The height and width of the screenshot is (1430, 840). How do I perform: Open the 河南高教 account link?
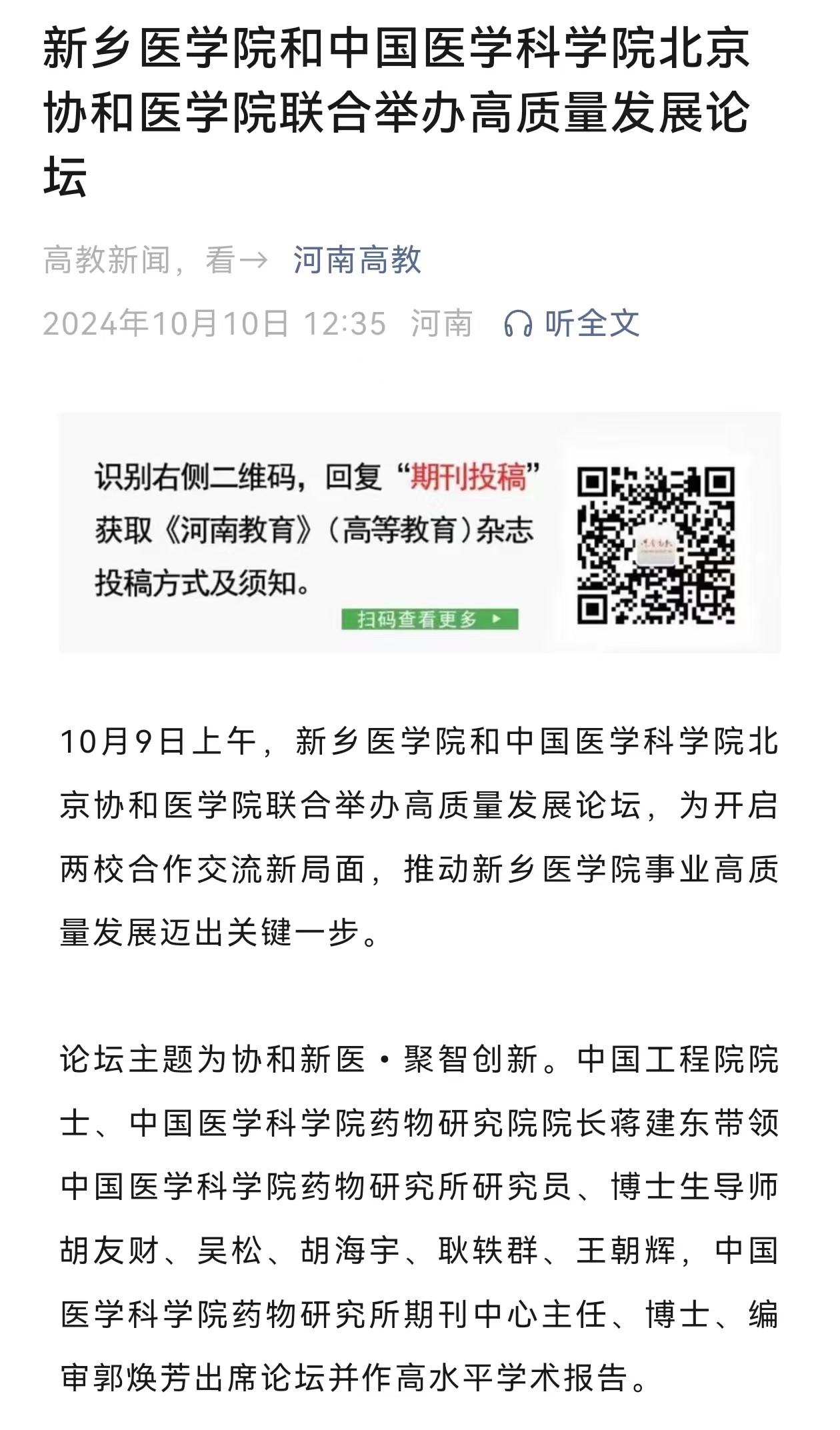(x=357, y=260)
